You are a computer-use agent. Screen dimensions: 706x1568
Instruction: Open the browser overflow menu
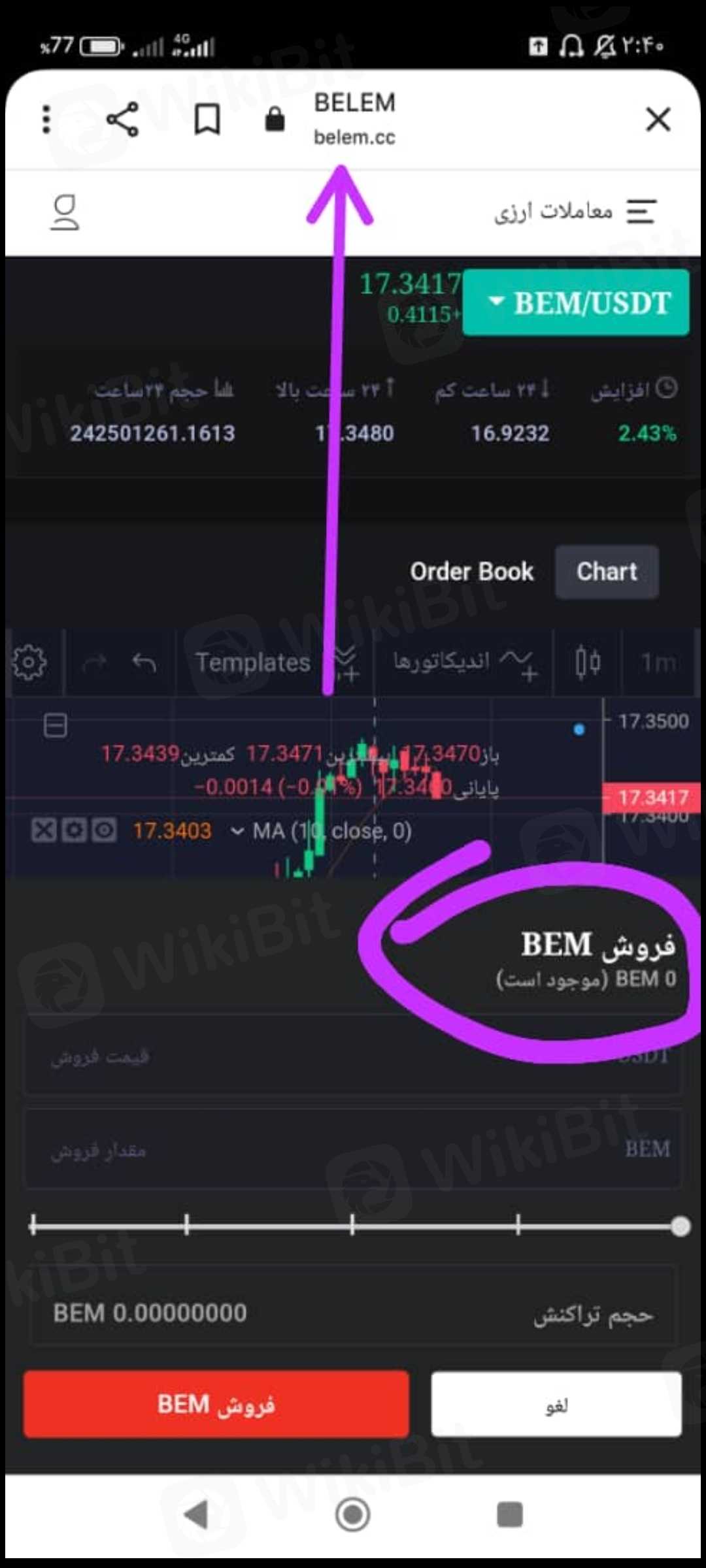point(46,120)
